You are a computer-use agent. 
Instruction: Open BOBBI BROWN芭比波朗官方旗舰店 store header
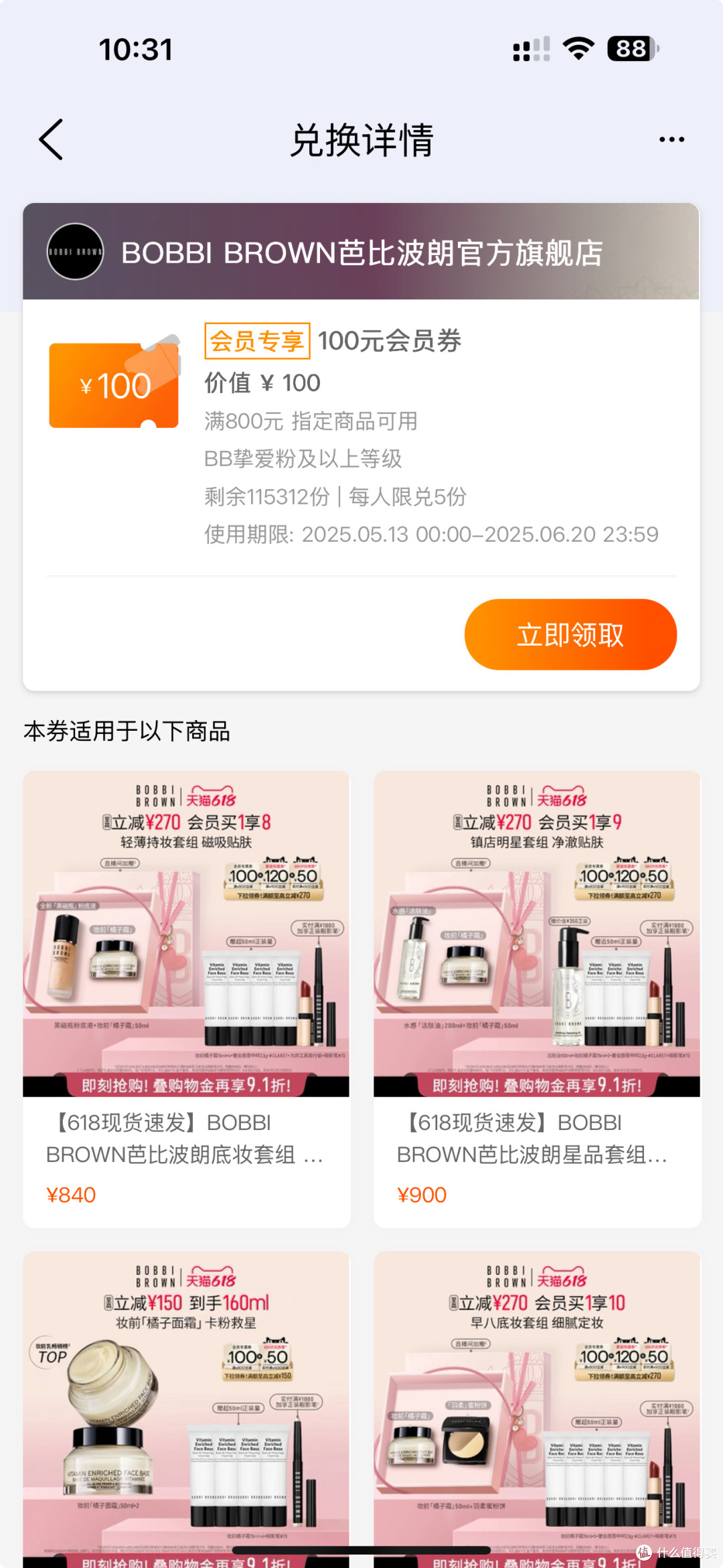pyautogui.click(x=361, y=252)
